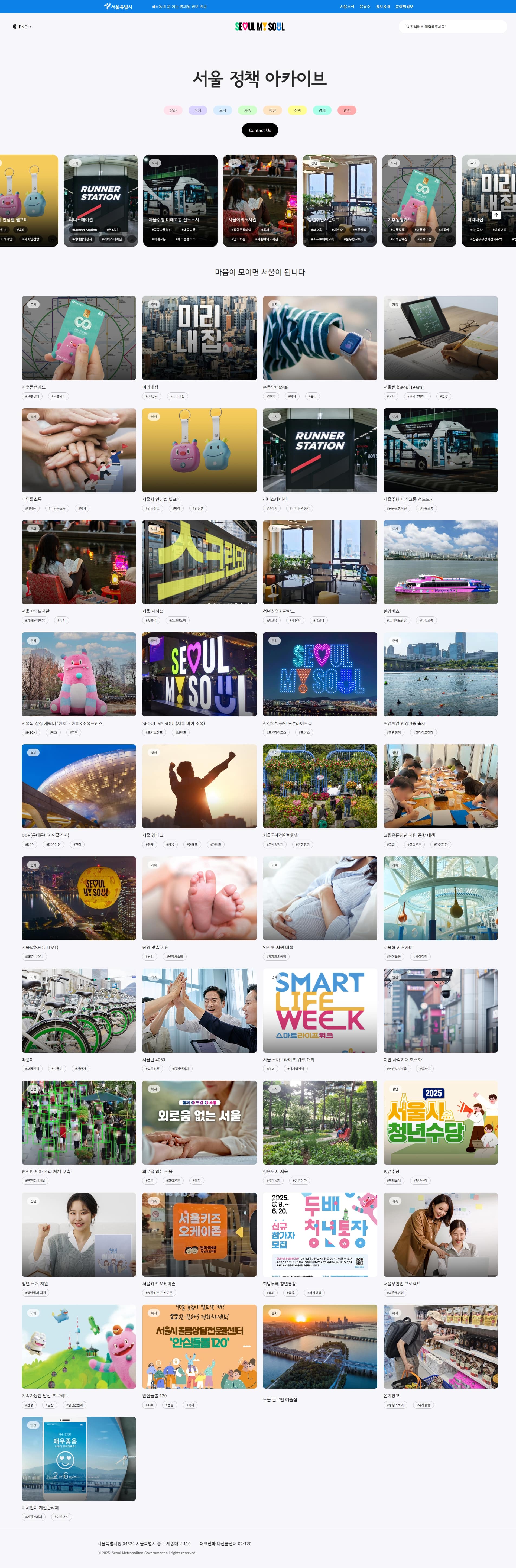Open the 청년수당 policy card

pyautogui.click(x=440, y=1123)
